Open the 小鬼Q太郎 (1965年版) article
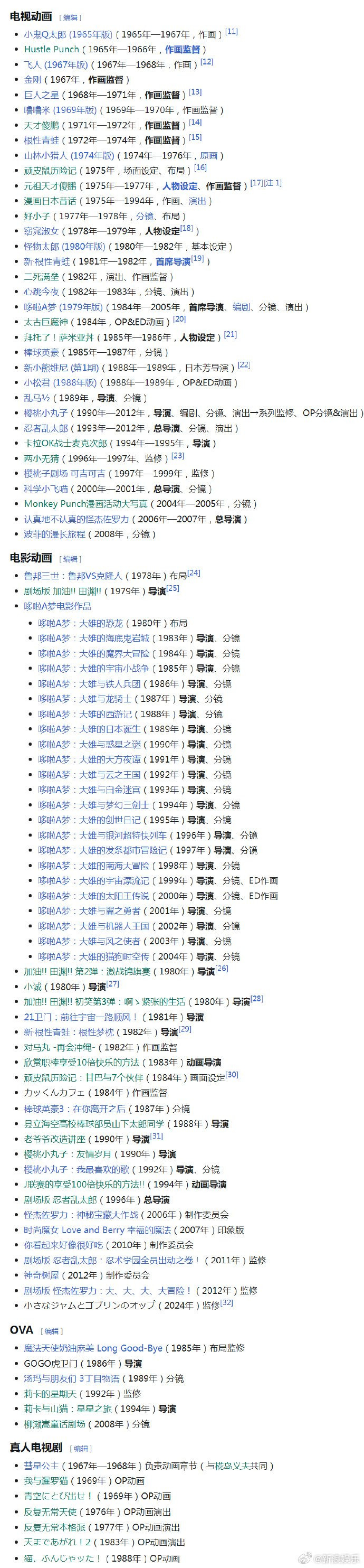364x1568 pixels. 68,35
